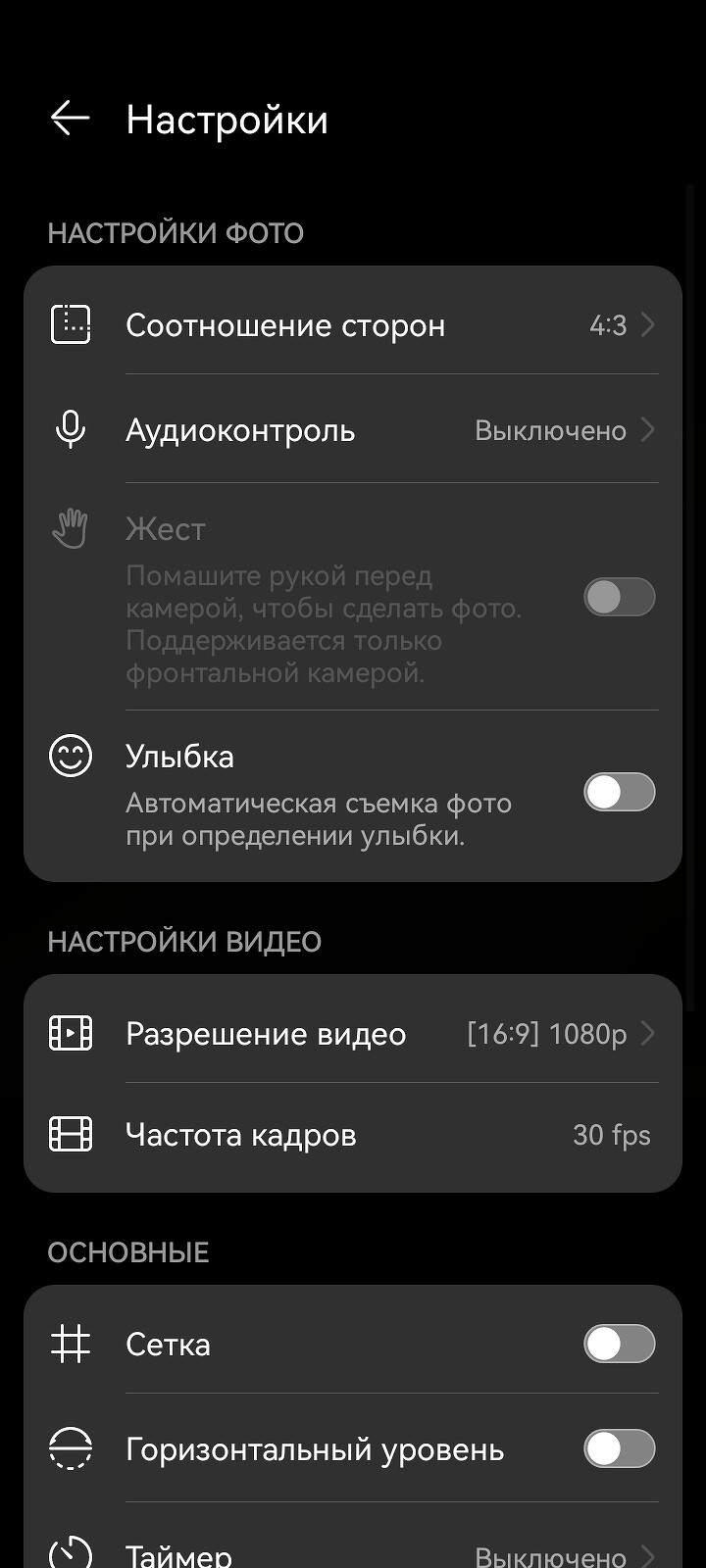Open Соотношение сторон setting
The image size is (706, 1568).
[353, 325]
